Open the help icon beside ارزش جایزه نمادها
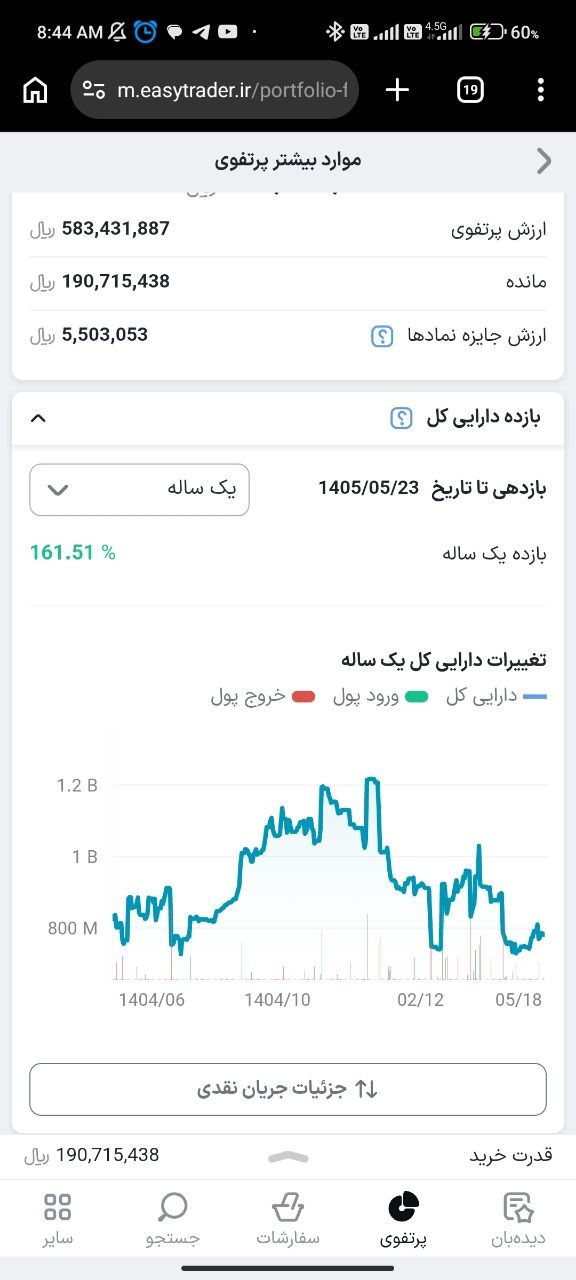This screenshot has width=576, height=1280. (x=381, y=336)
